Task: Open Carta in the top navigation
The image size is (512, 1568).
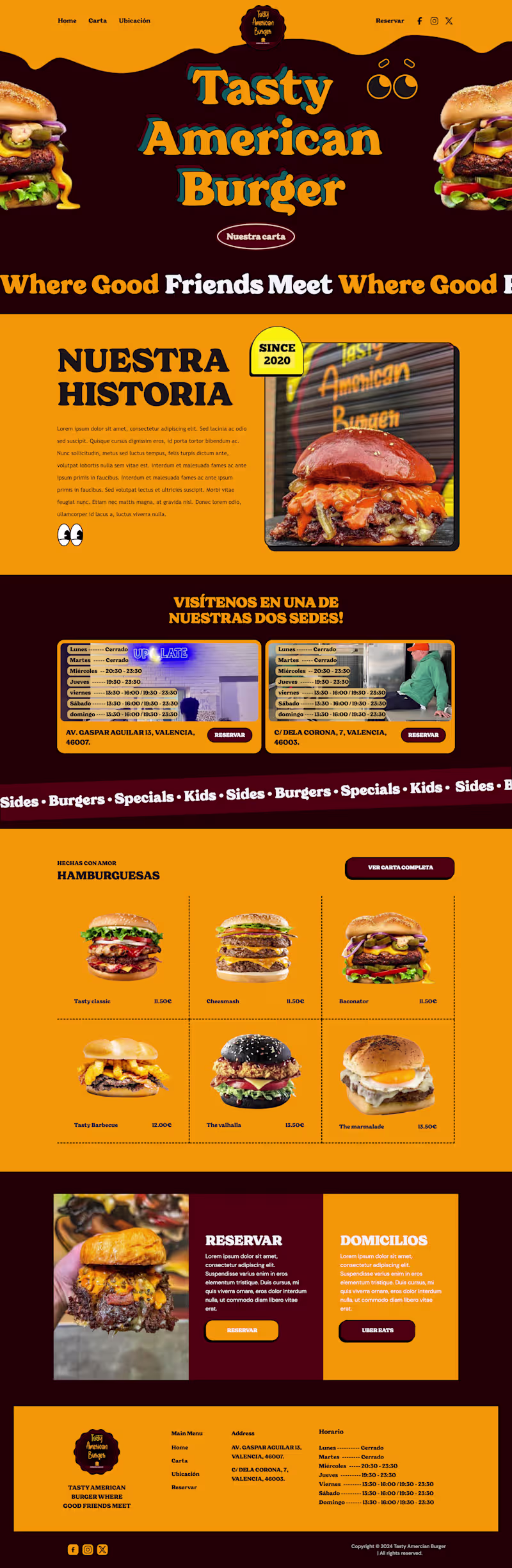Action: (97, 20)
